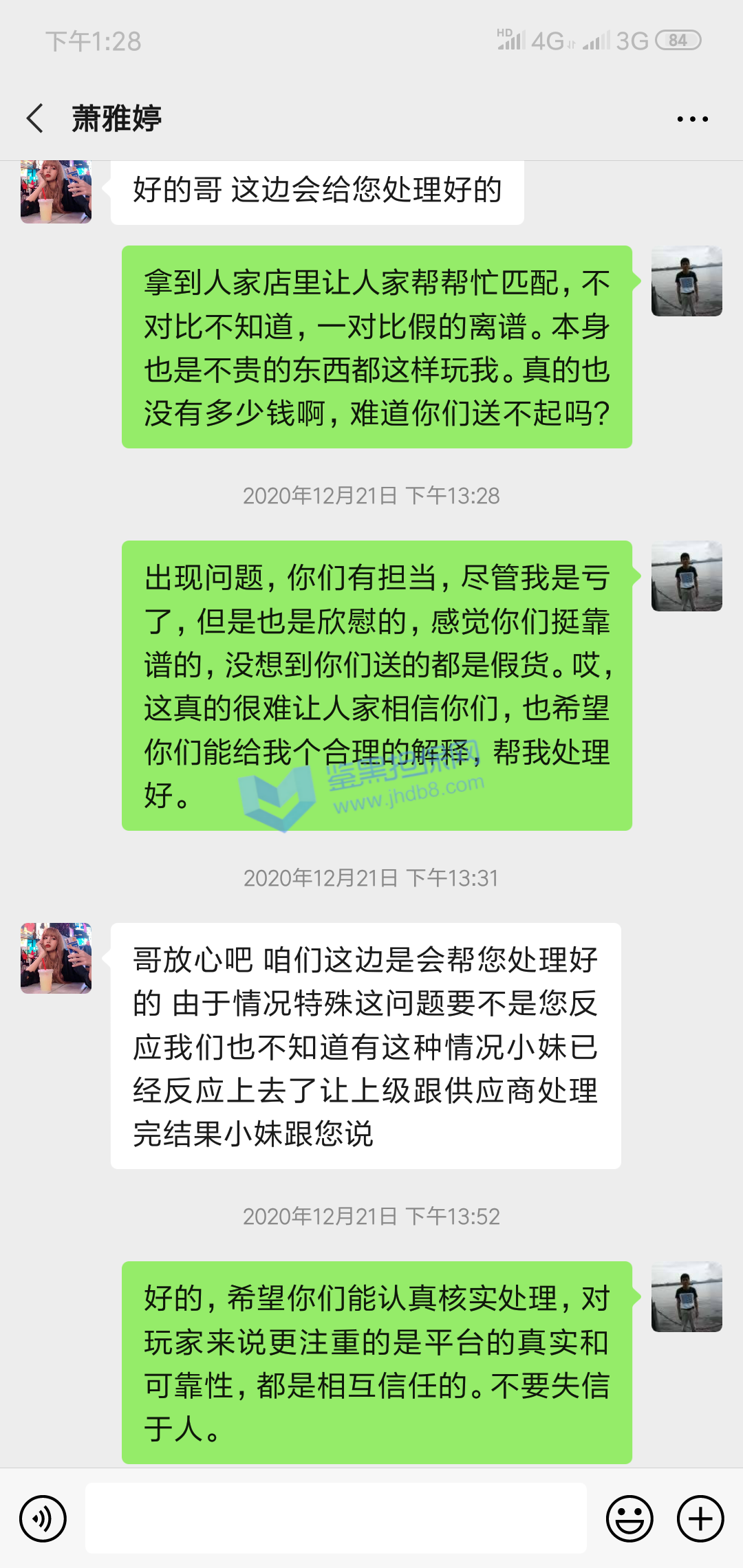Open the chat overflow menu
Screen dimensions: 743x1568
pos(692,119)
